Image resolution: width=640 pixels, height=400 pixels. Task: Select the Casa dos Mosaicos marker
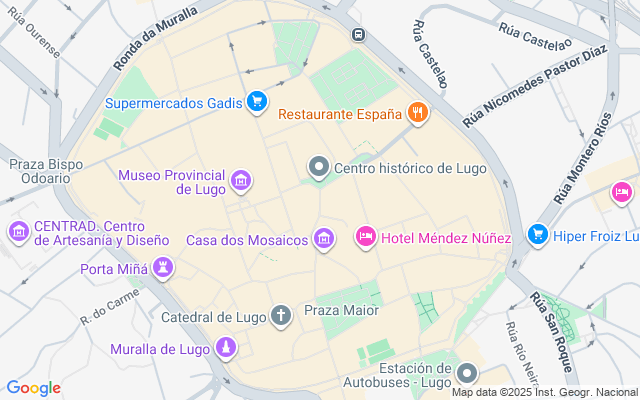(323, 238)
